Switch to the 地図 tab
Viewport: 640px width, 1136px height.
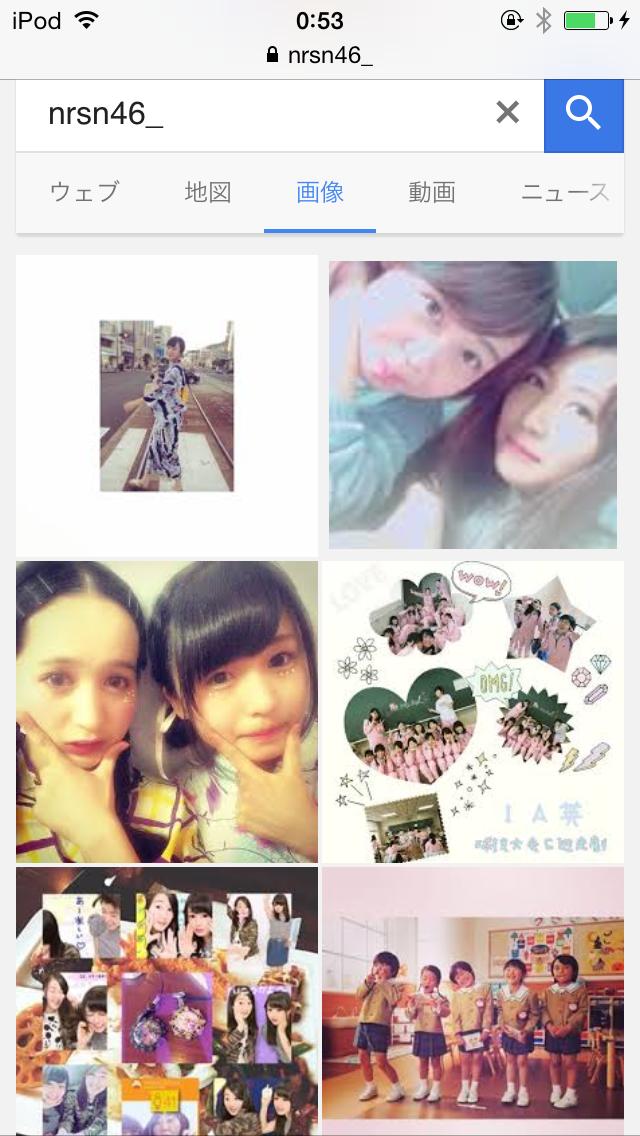208,193
